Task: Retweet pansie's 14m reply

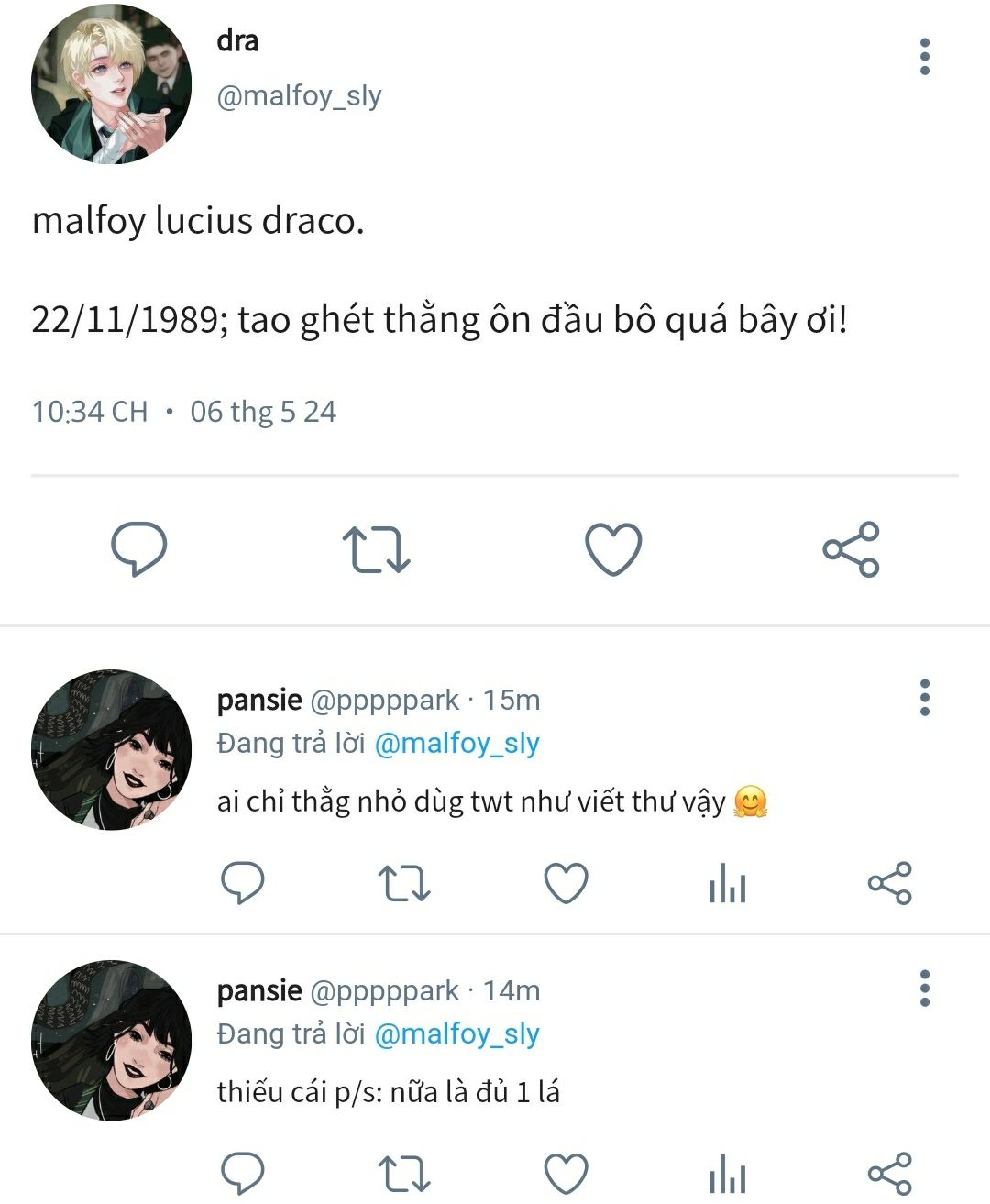Action: [x=404, y=1174]
